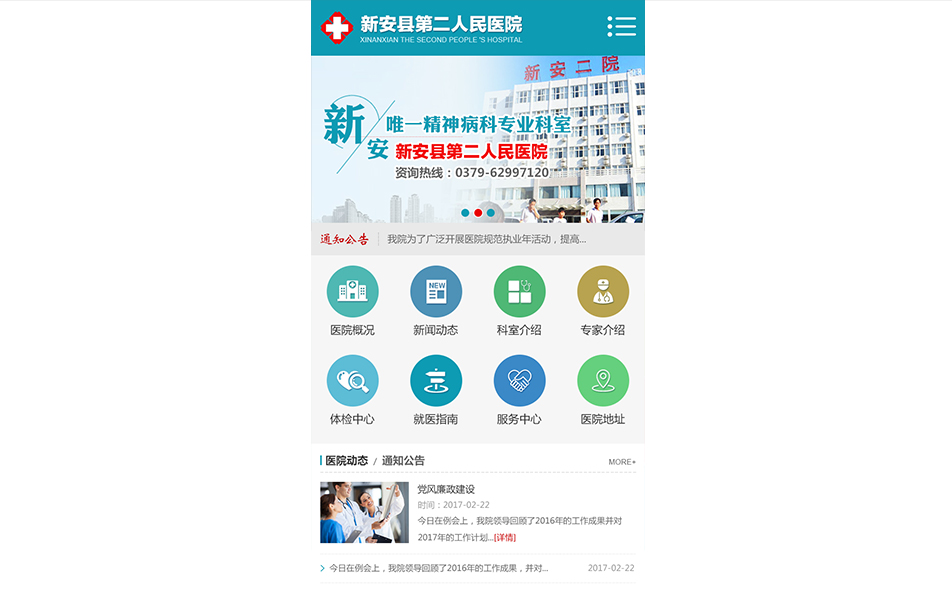Image resolution: width=952 pixels, height=592 pixels.
Task: Go to 新闻动态
Action: tap(436, 291)
